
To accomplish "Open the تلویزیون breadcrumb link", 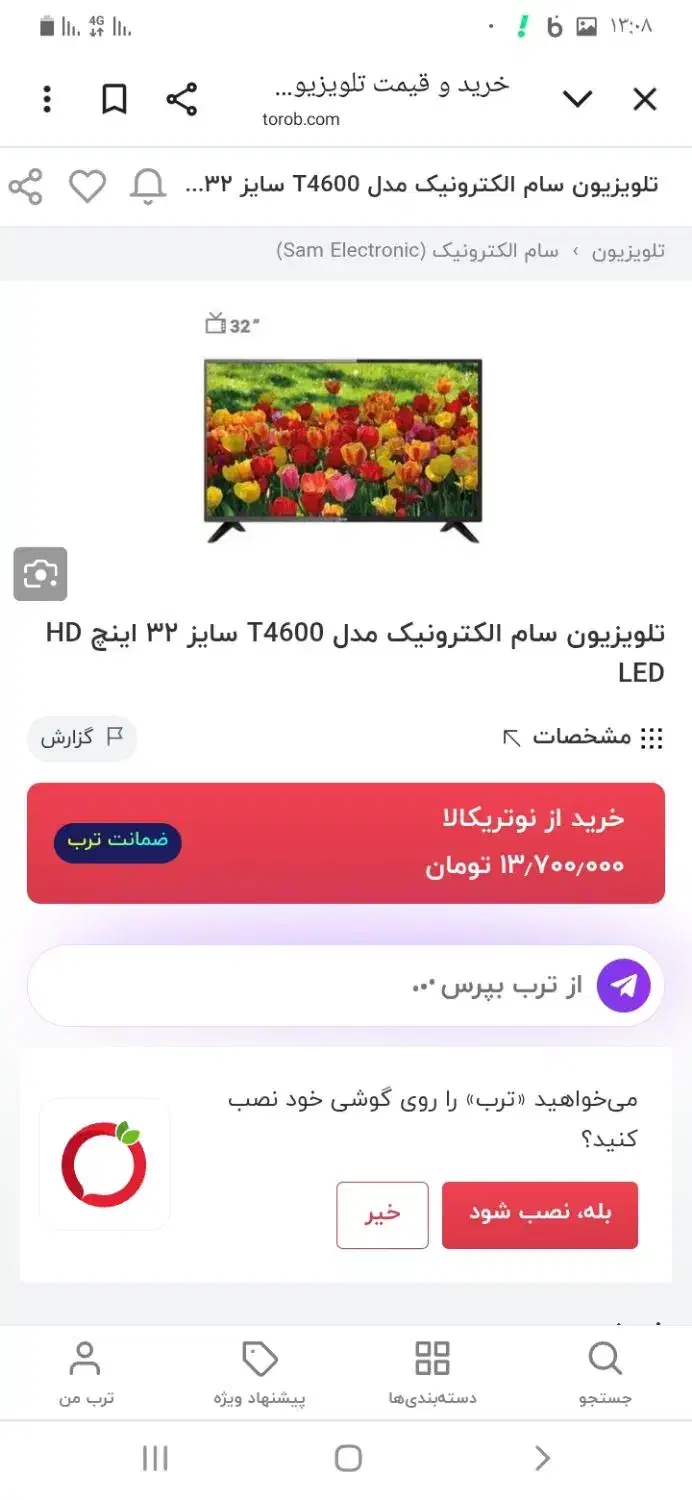I will 628,251.
